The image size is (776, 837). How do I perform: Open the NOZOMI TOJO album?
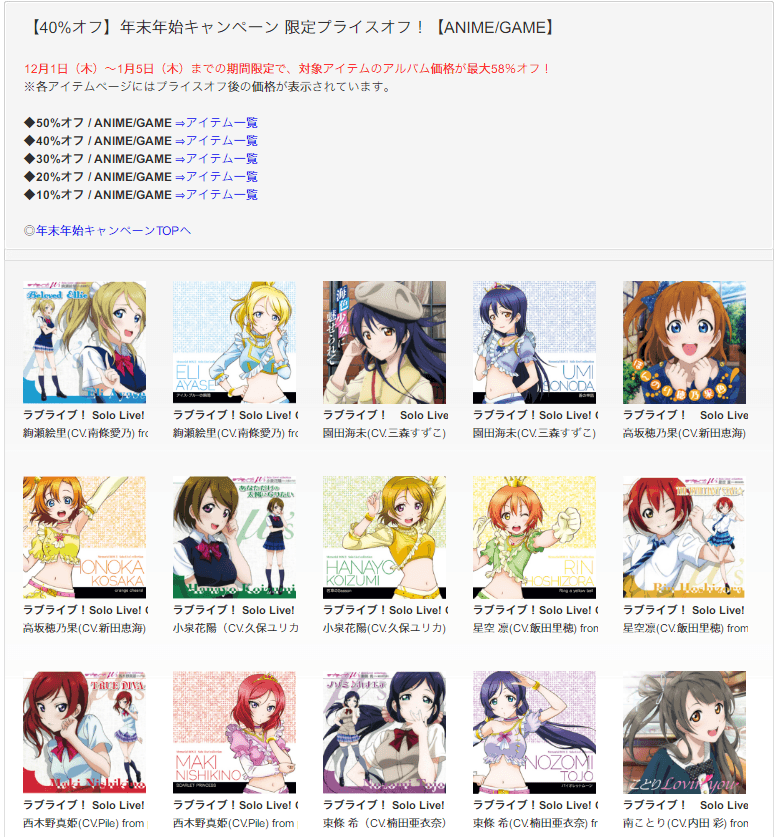point(534,732)
